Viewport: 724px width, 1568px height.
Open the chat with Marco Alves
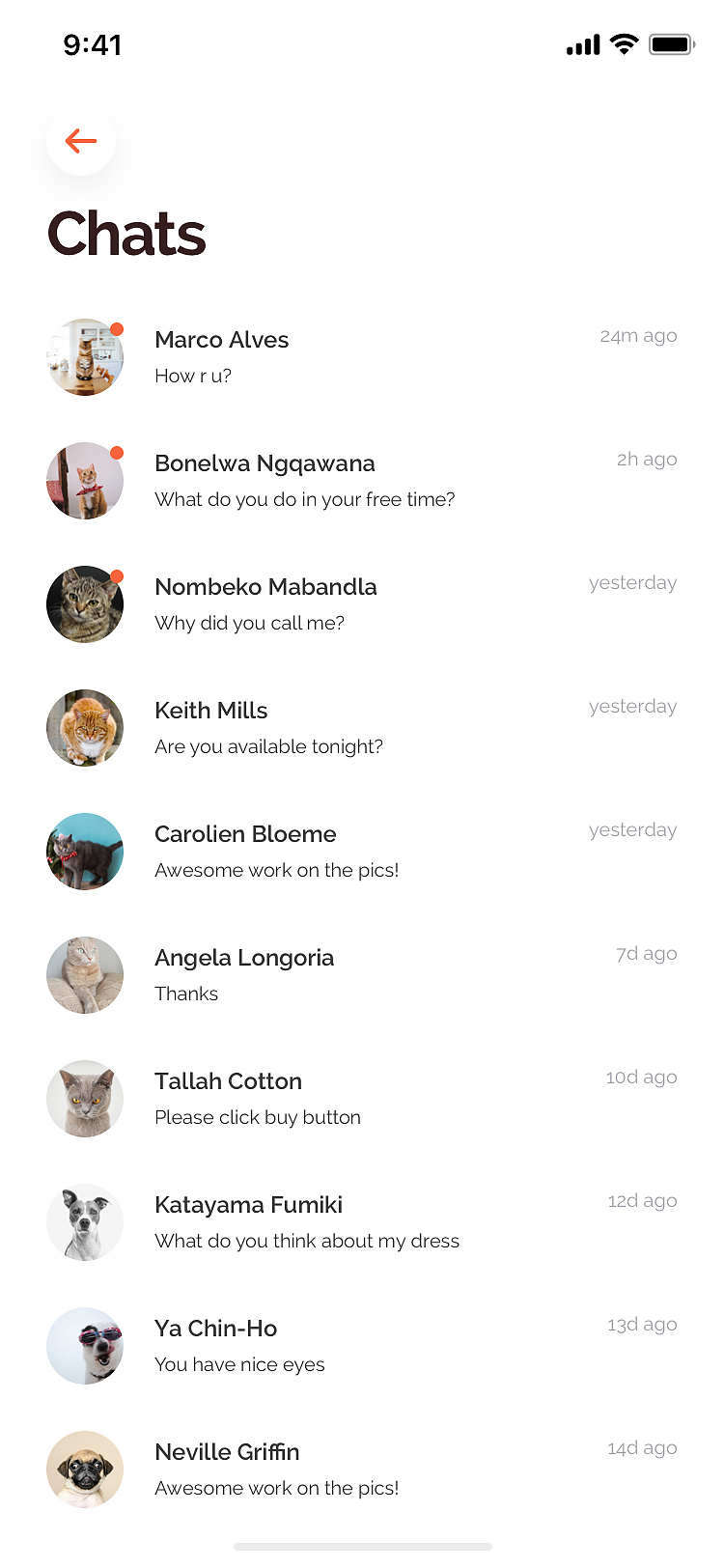pos(361,357)
